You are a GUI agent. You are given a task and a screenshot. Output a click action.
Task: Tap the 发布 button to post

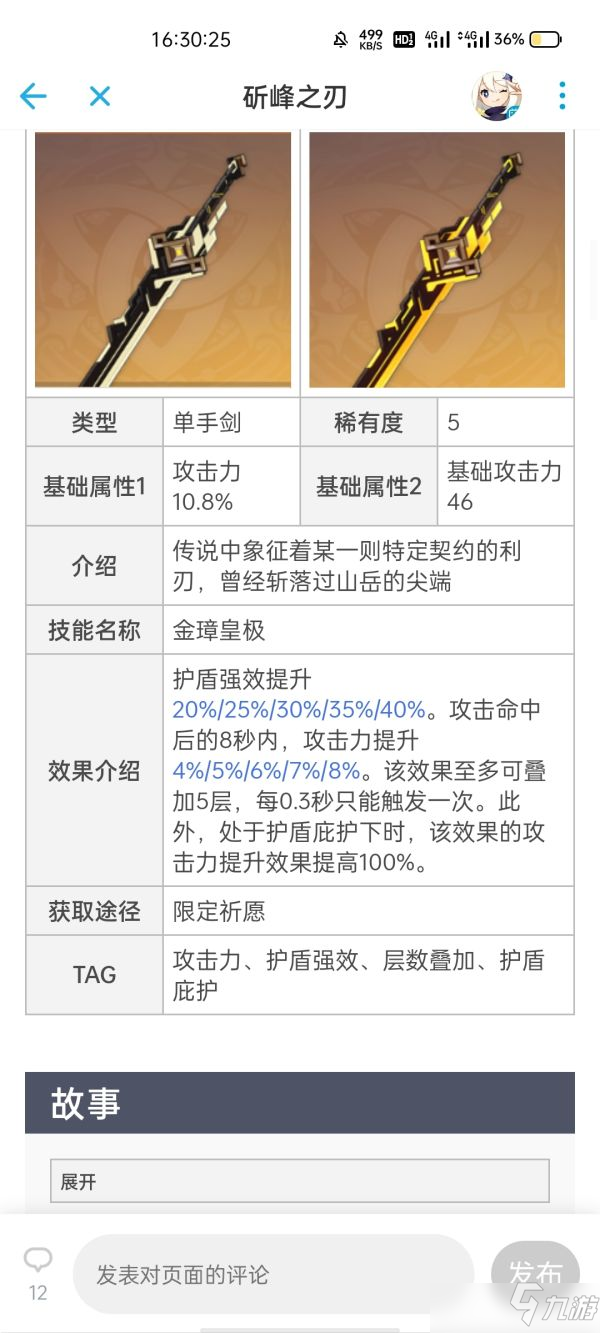coord(535,1273)
